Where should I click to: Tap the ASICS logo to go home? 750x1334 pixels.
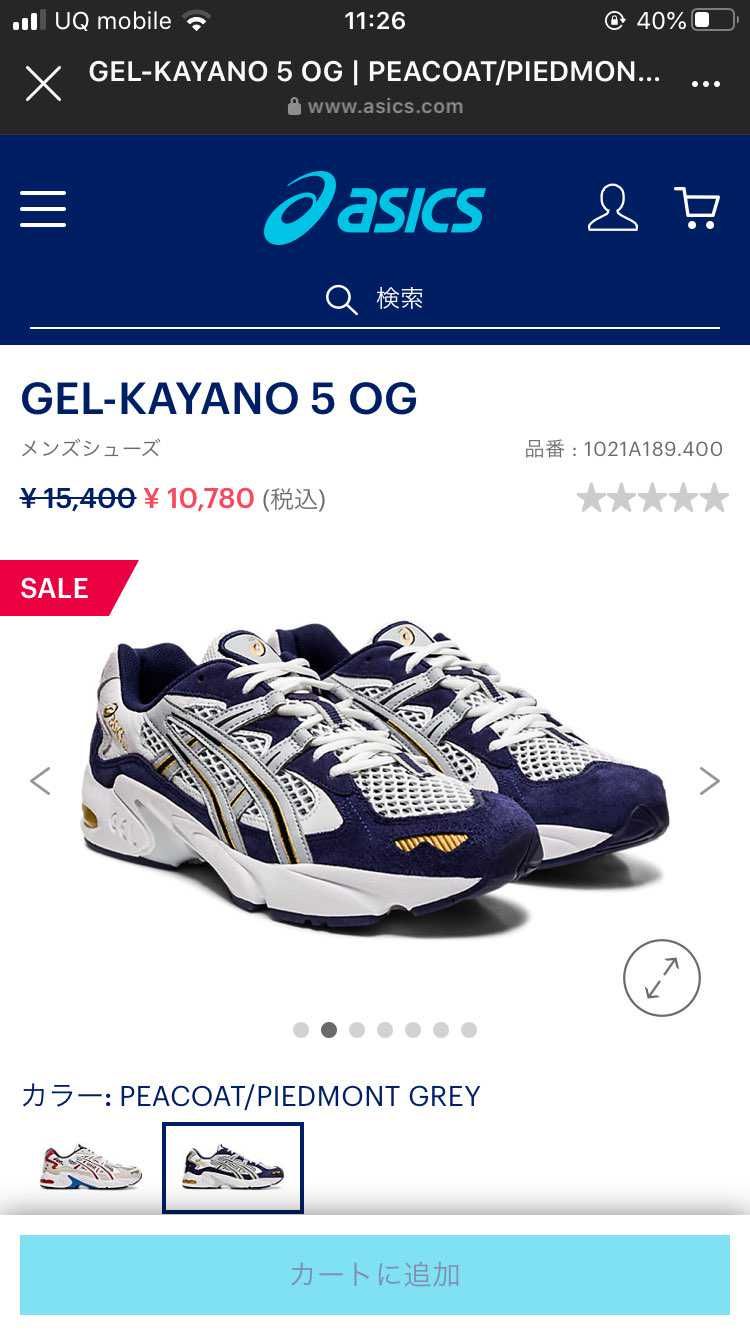(375, 208)
